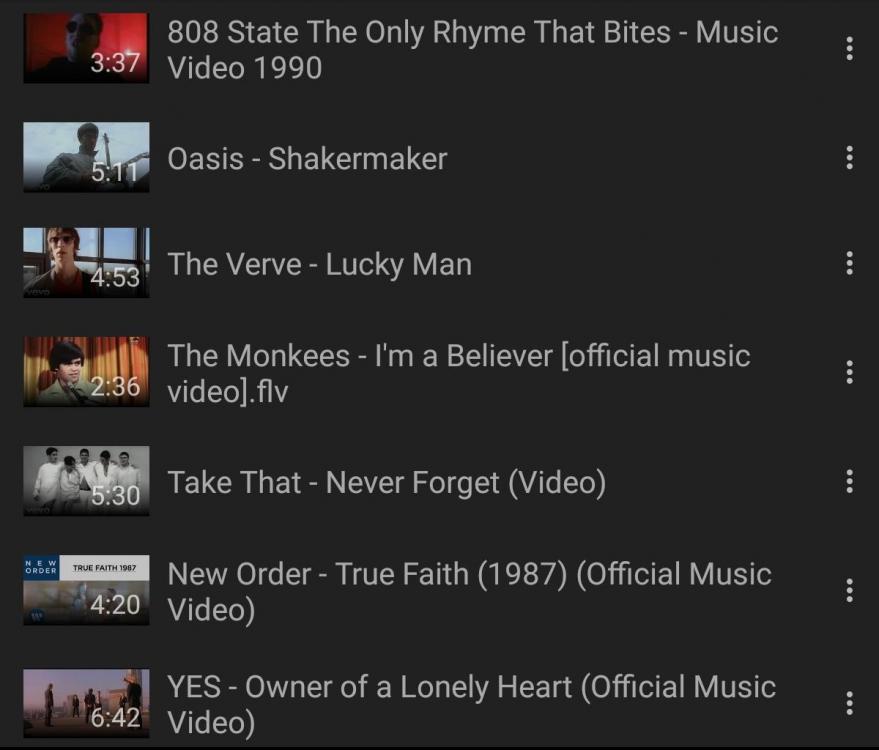
Task: Show more options for The Verve - Lucky Man
Action: tap(849, 263)
